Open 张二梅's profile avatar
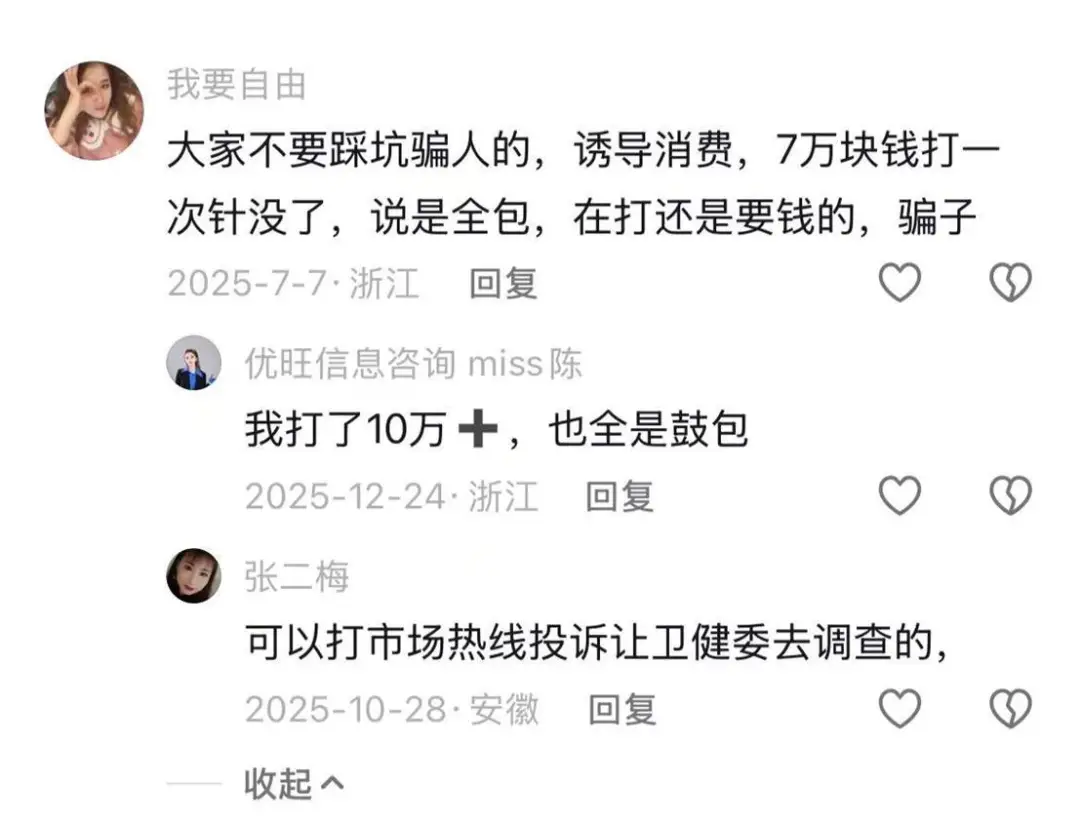This screenshot has width=1080, height=822. [193, 576]
